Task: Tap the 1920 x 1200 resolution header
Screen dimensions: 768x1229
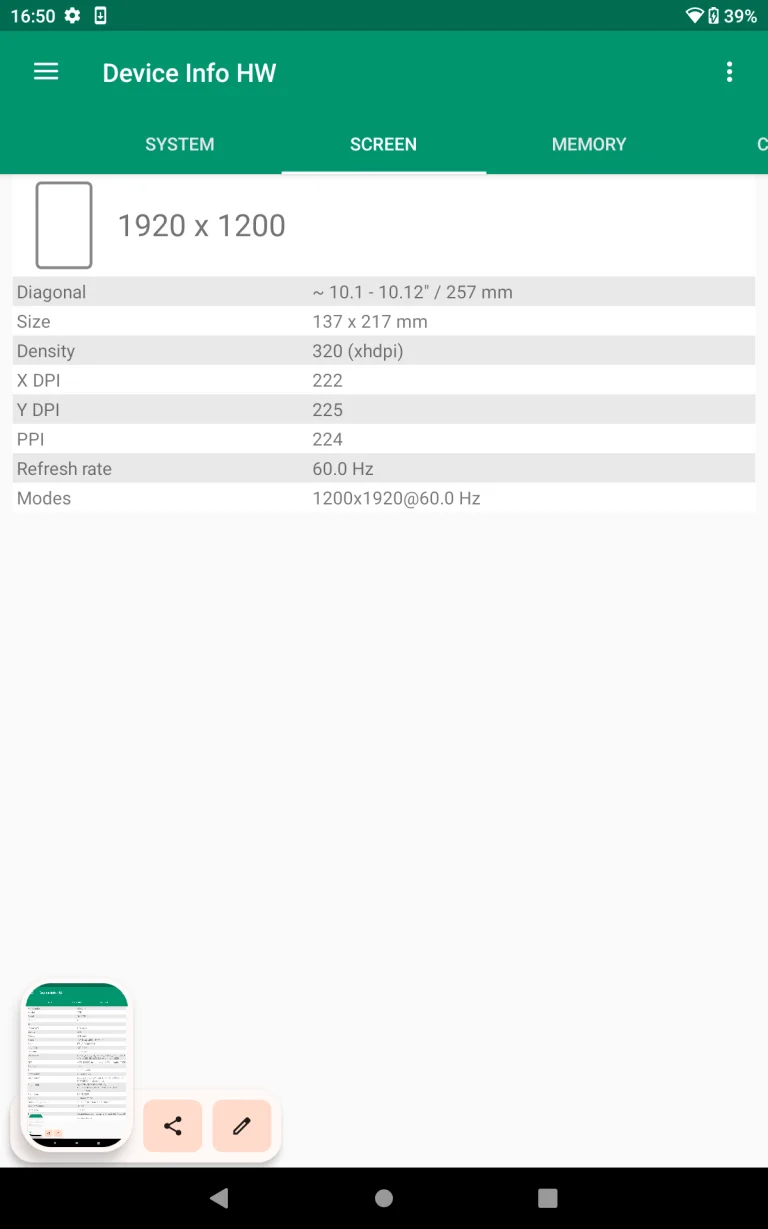Action: point(201,225)
